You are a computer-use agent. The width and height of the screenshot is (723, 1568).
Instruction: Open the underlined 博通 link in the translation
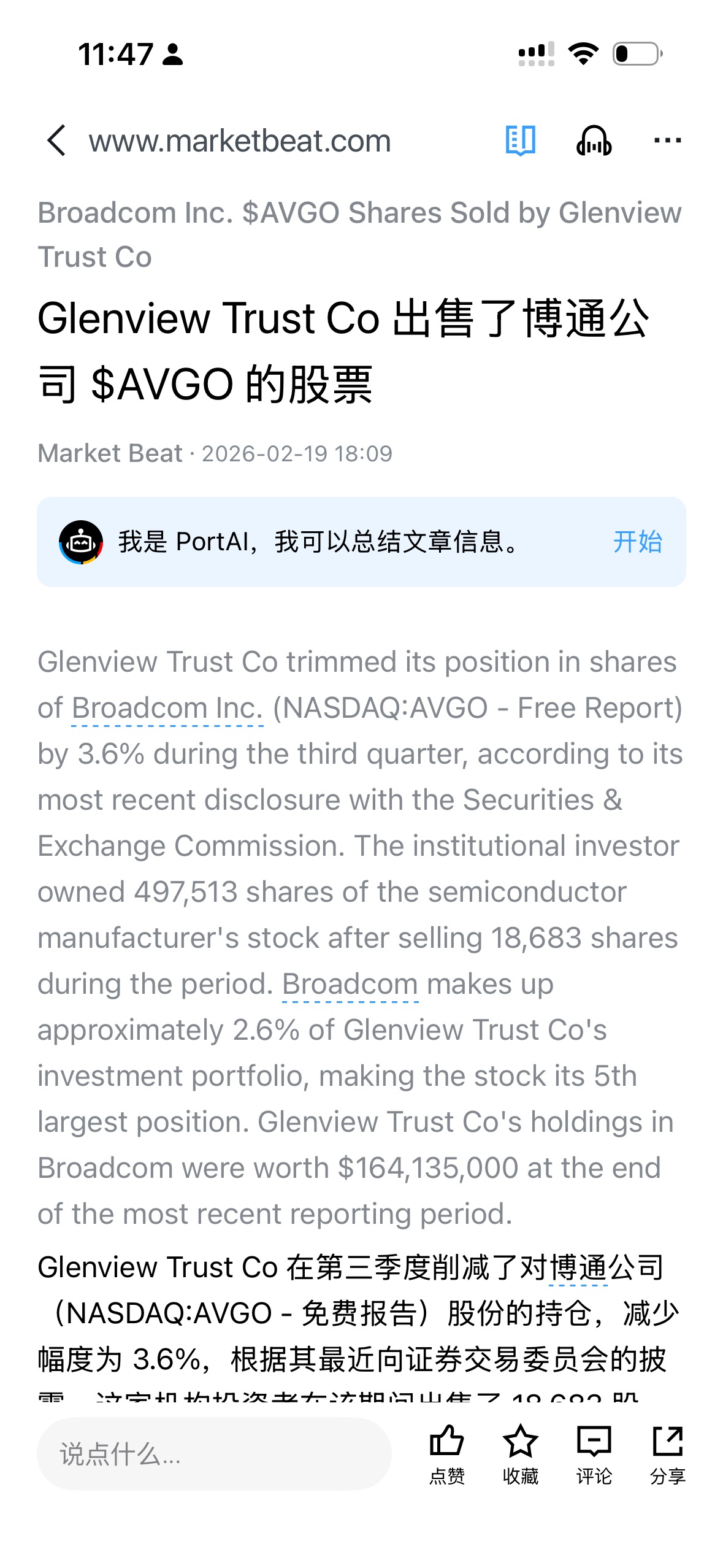click(578, 1267)
